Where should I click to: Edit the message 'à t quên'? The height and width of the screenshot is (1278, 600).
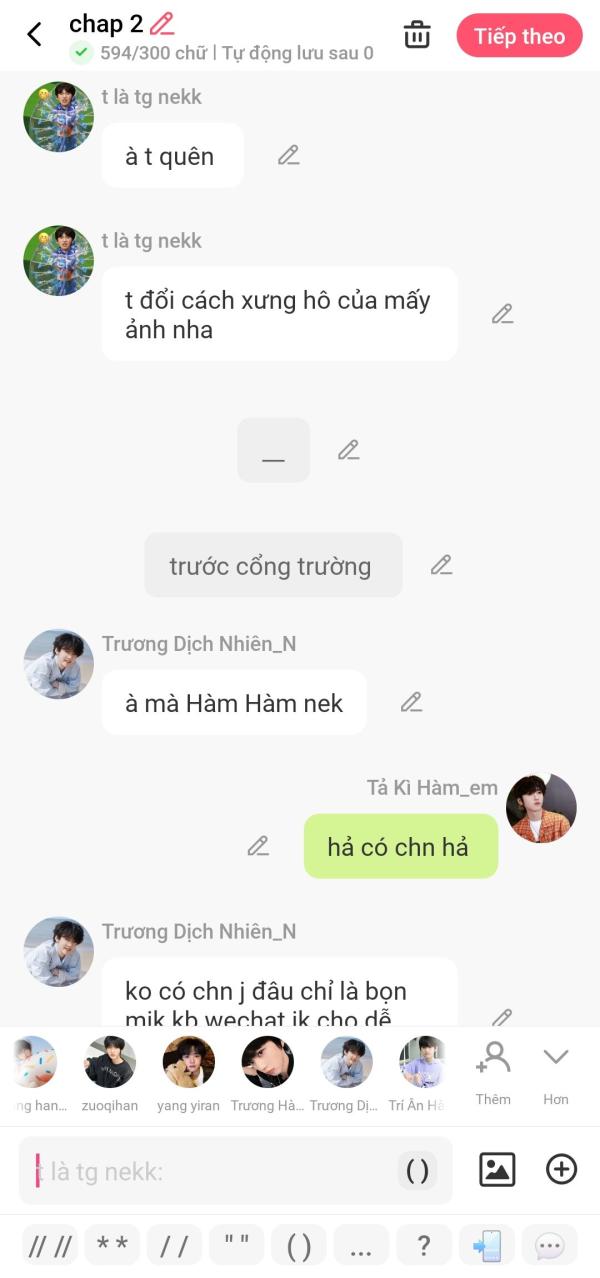pyautogui.click(x=289, y=155)
